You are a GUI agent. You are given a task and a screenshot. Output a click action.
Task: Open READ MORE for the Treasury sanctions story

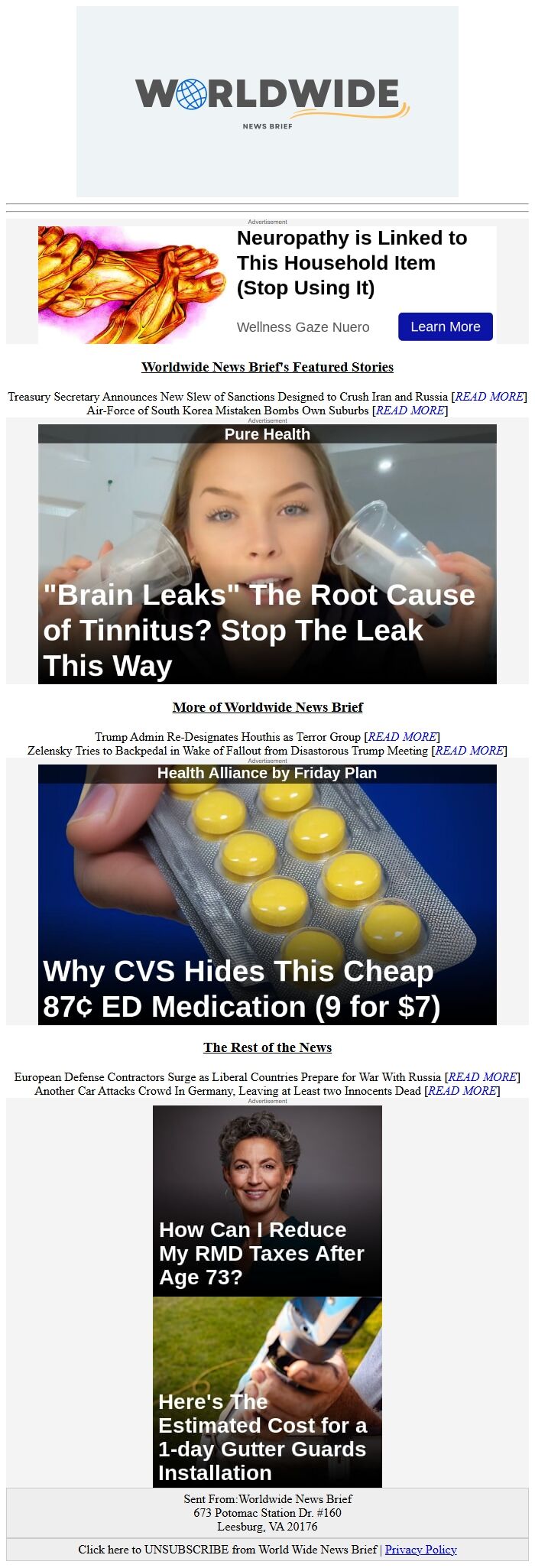point(489,397)
